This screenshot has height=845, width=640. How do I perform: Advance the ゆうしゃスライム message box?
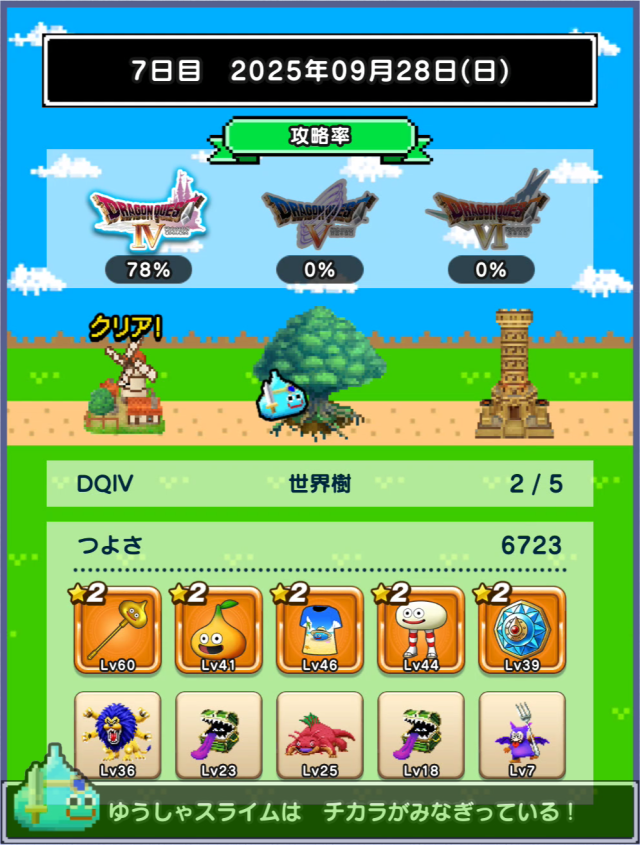(x=340, y=811)
